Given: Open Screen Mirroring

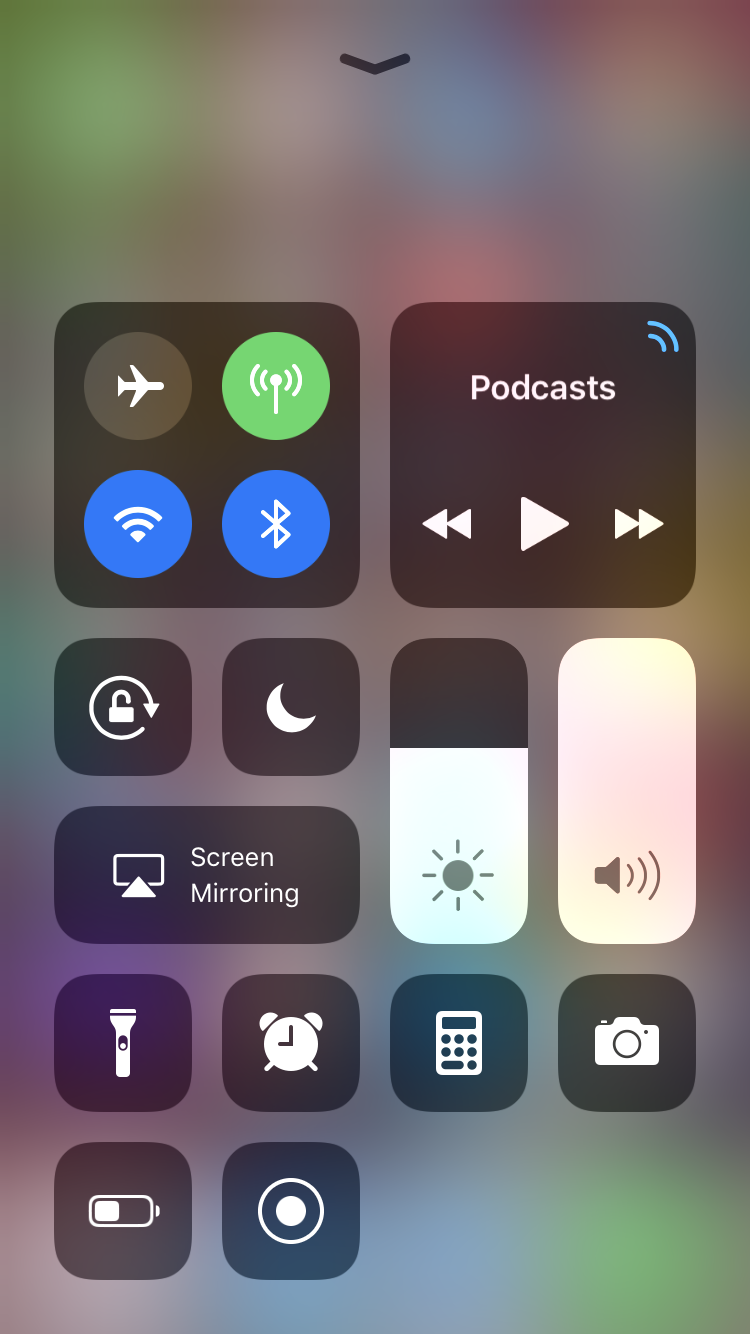Looking at the screenshot, I should pyautogui.click(x=207, y=875).
